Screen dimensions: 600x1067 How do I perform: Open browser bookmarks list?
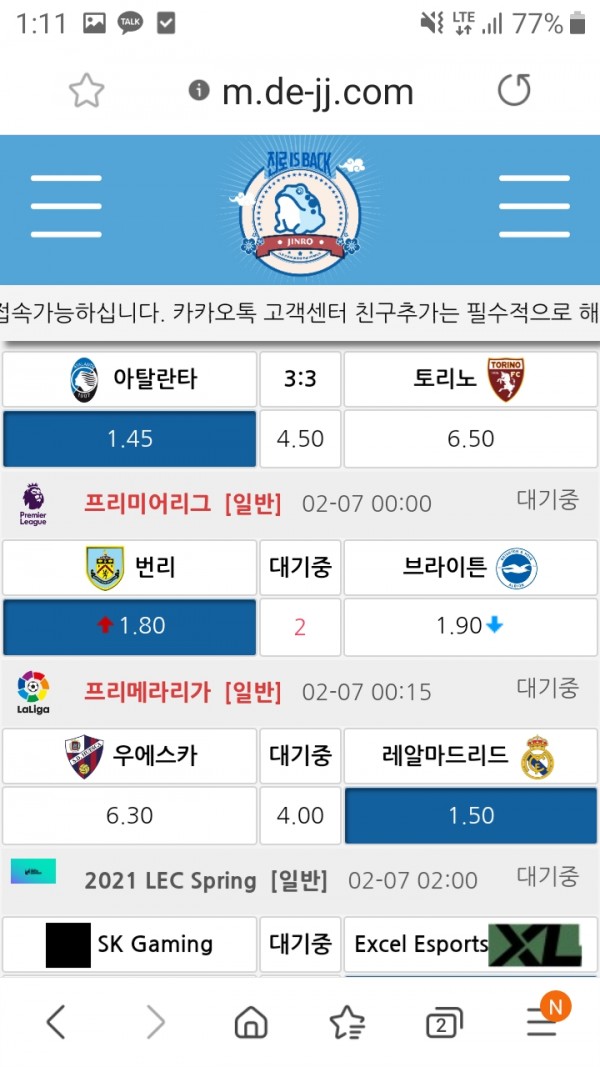(x=347, y=1022)
